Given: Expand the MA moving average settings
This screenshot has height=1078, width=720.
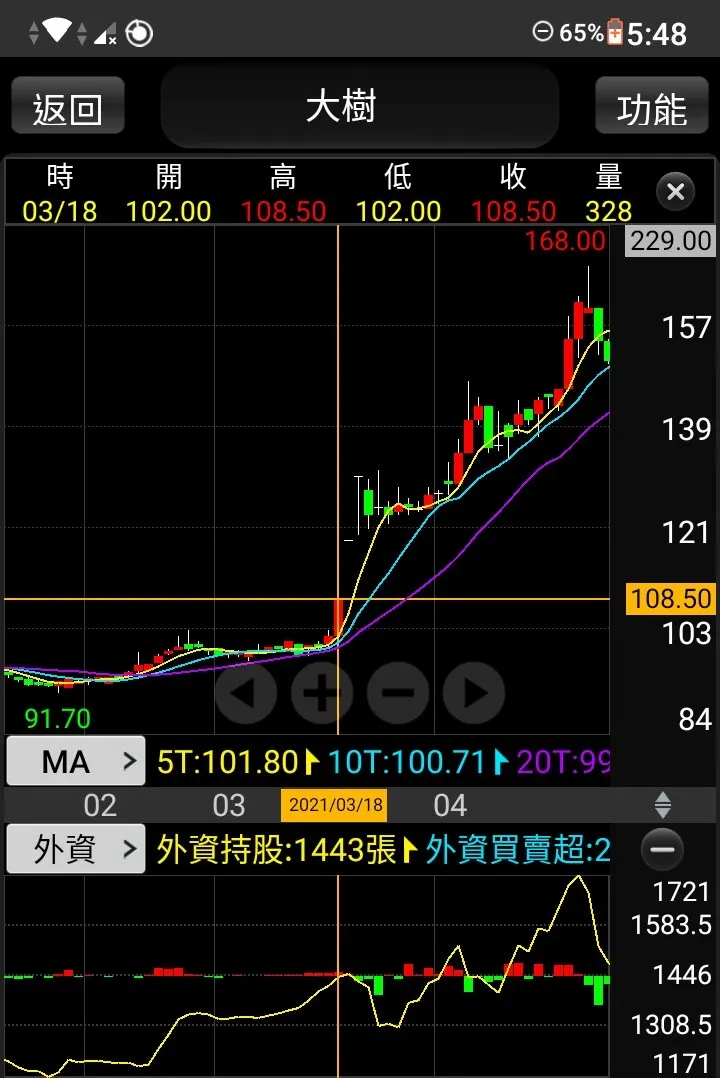Looking at the screenshot, I should (x=75, y=761).
